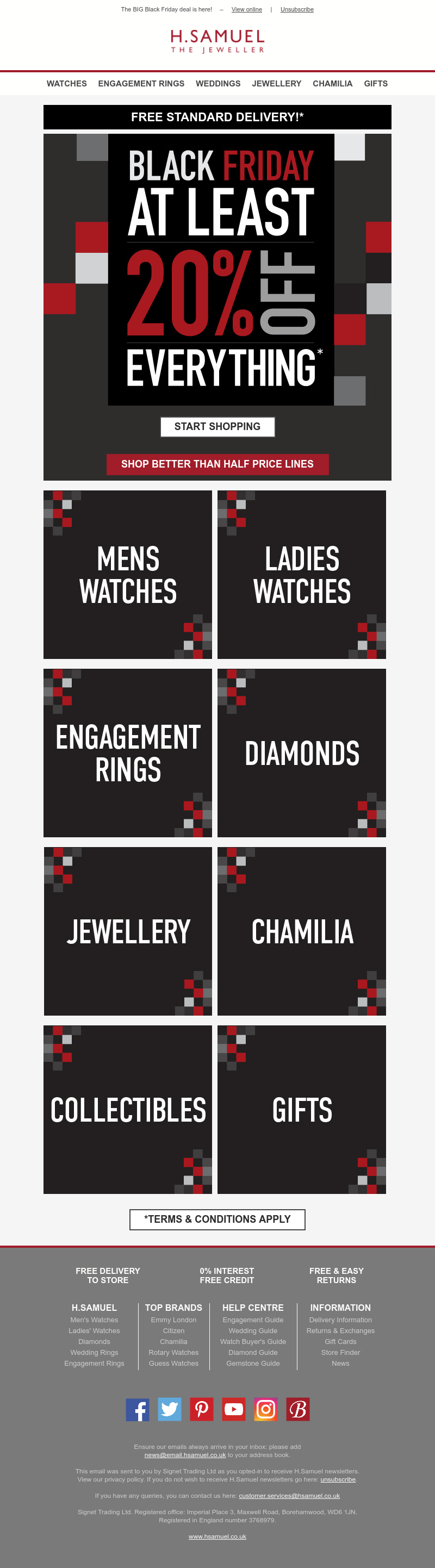Open the Watches navigation item

tap(66, 83)
